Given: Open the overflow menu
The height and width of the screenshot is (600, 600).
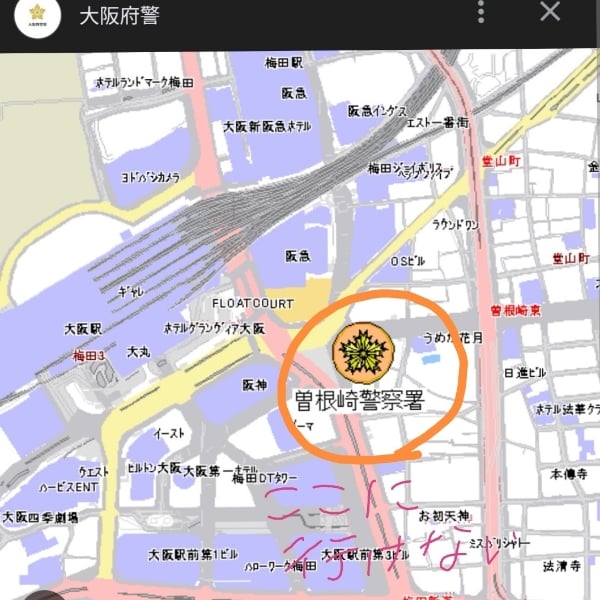Looking at the screenshot, I should (482, 13).
